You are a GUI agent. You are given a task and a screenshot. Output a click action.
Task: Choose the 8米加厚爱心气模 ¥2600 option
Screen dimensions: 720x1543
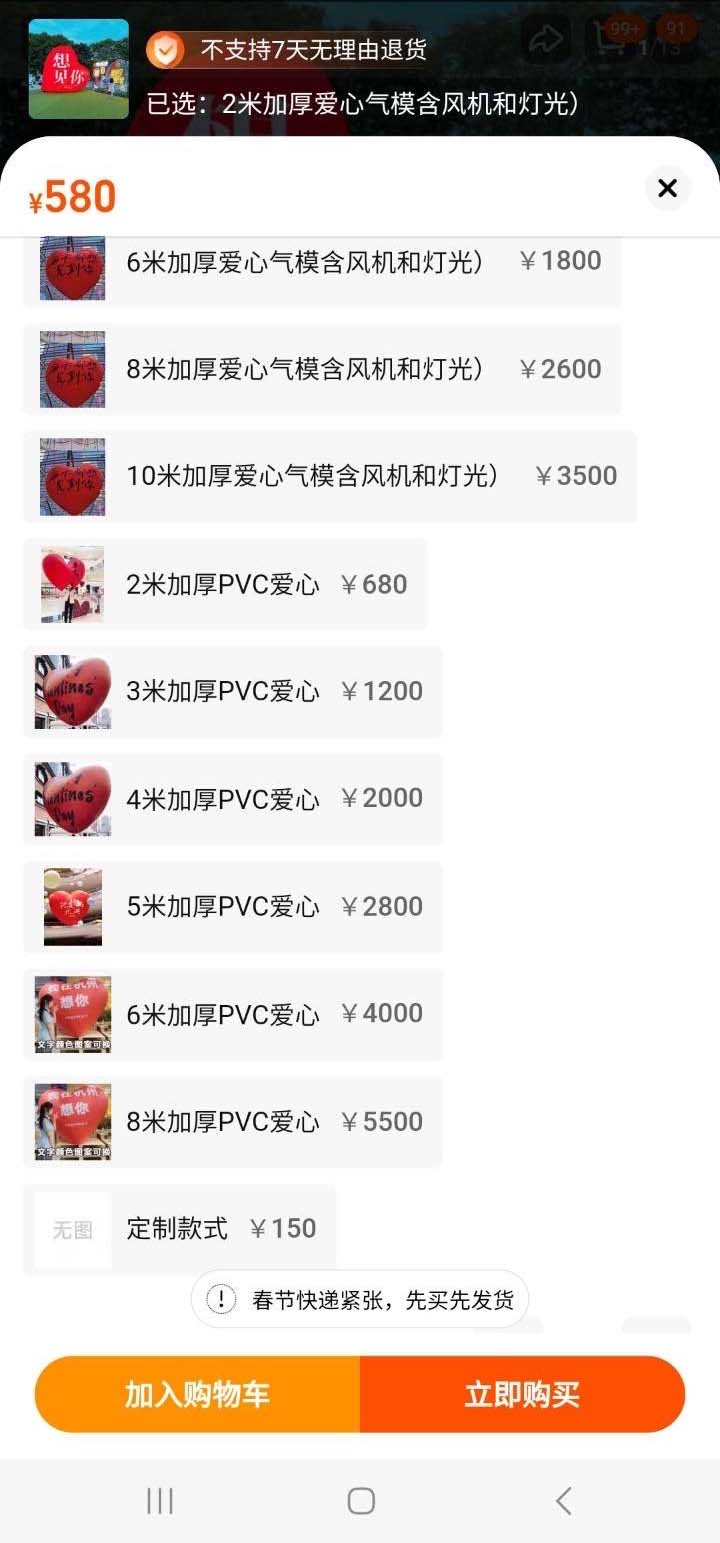coord(322,369)
